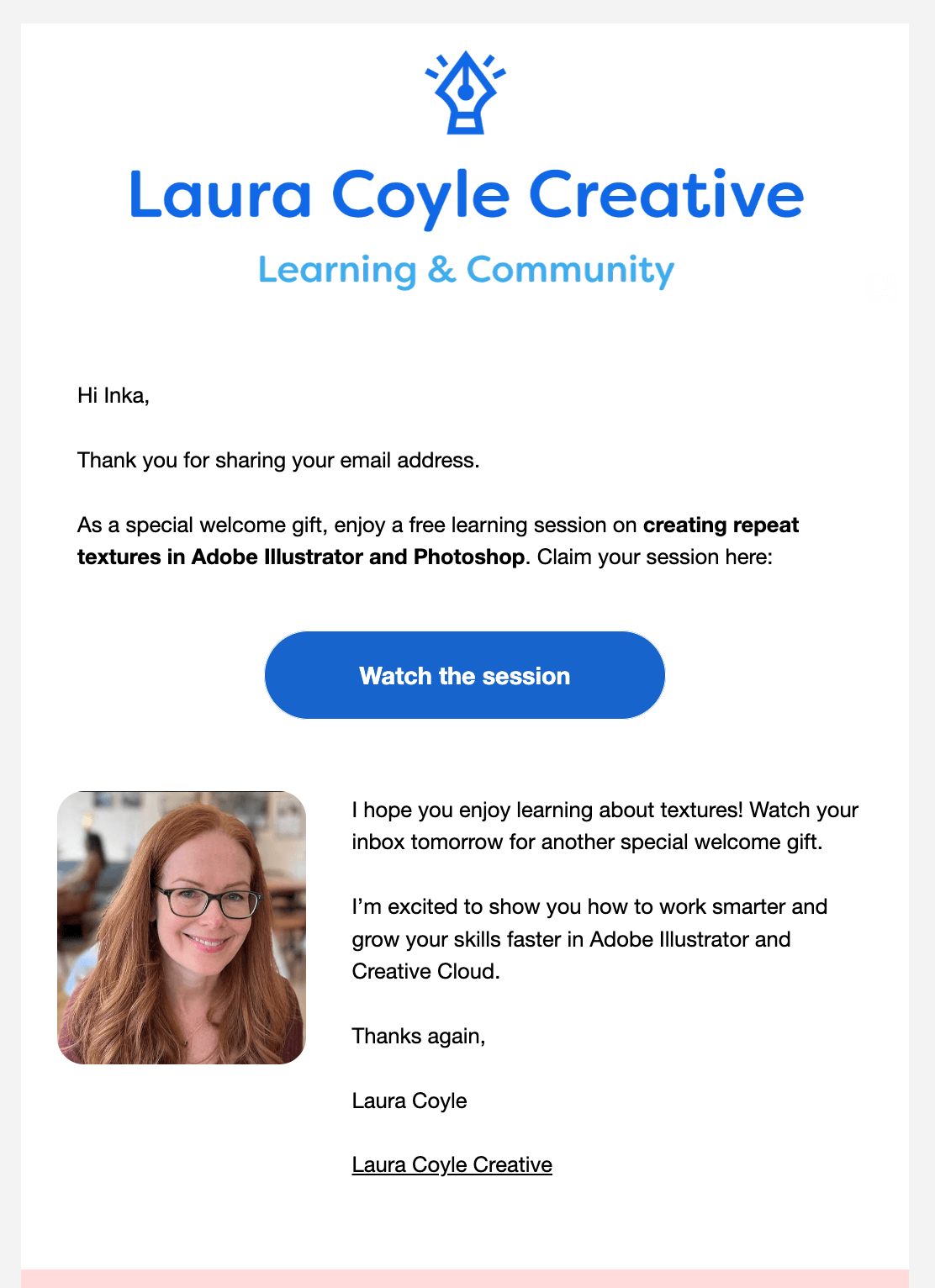This screenshot has height=1288, width=935.
Task: Click "Claim your session here:" text
Action: click(652, 556)
